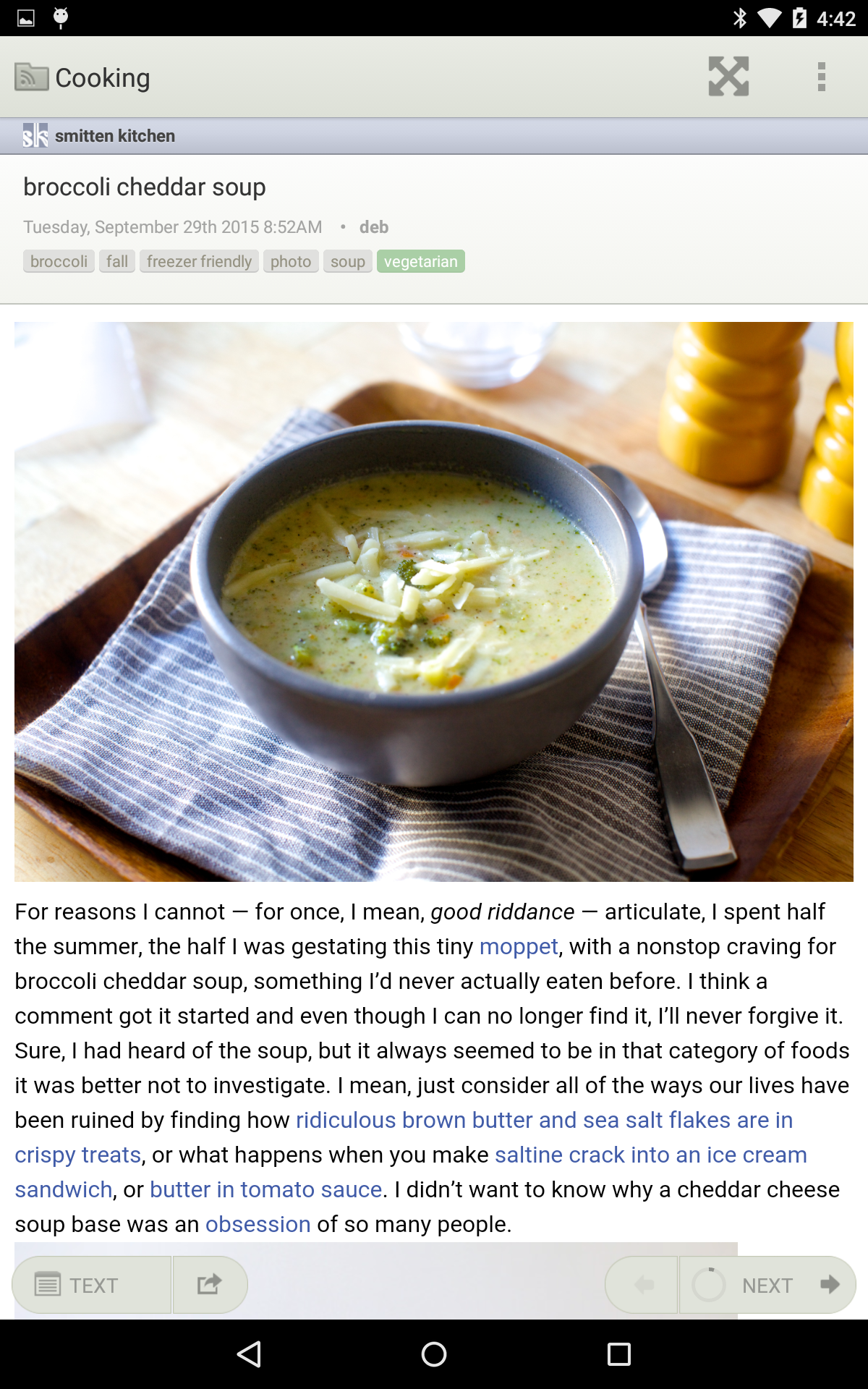Image resolution: width=868 pixels, height=1389 pixels.
Task: Open the brown butter crispy treats link
Action: point(544,1120)
